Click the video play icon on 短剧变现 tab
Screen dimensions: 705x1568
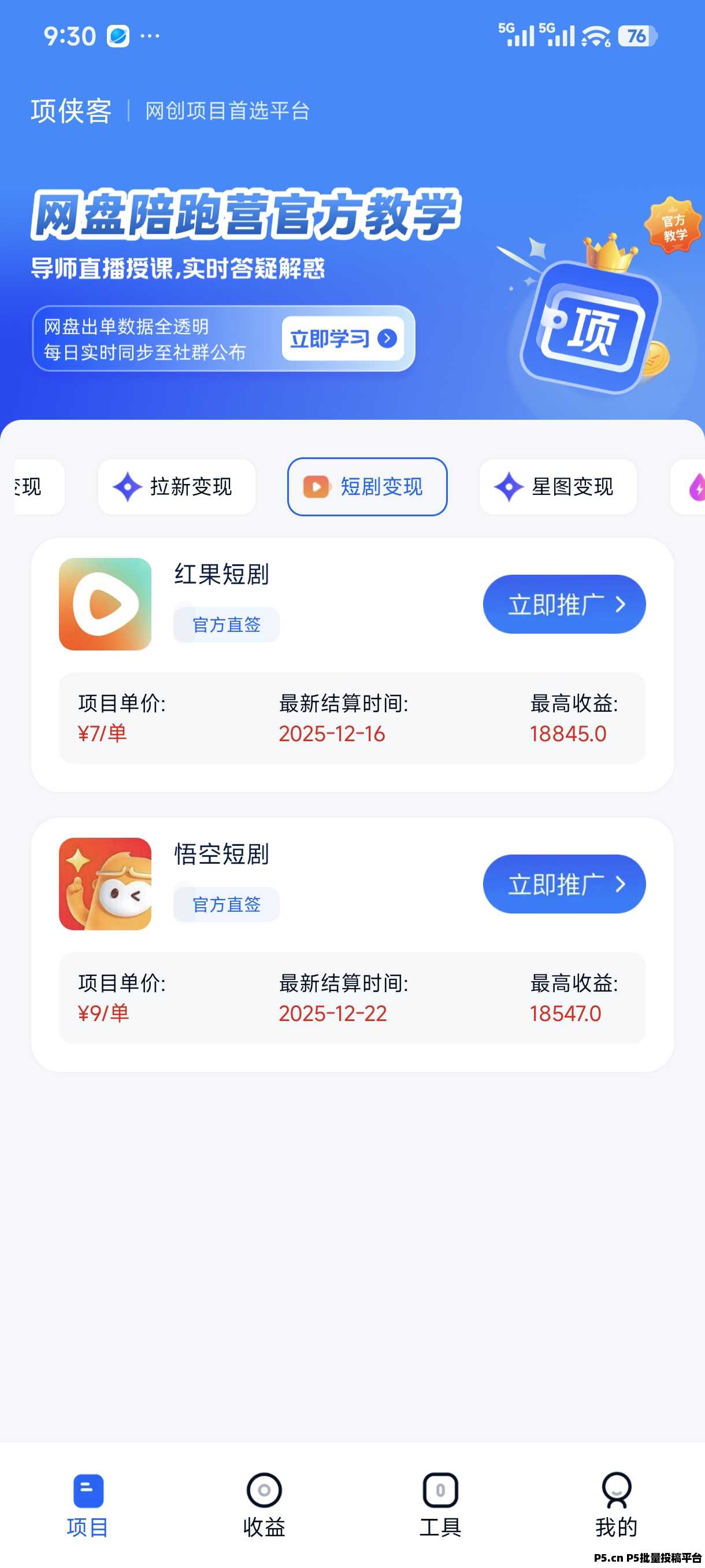click(315, 487)
